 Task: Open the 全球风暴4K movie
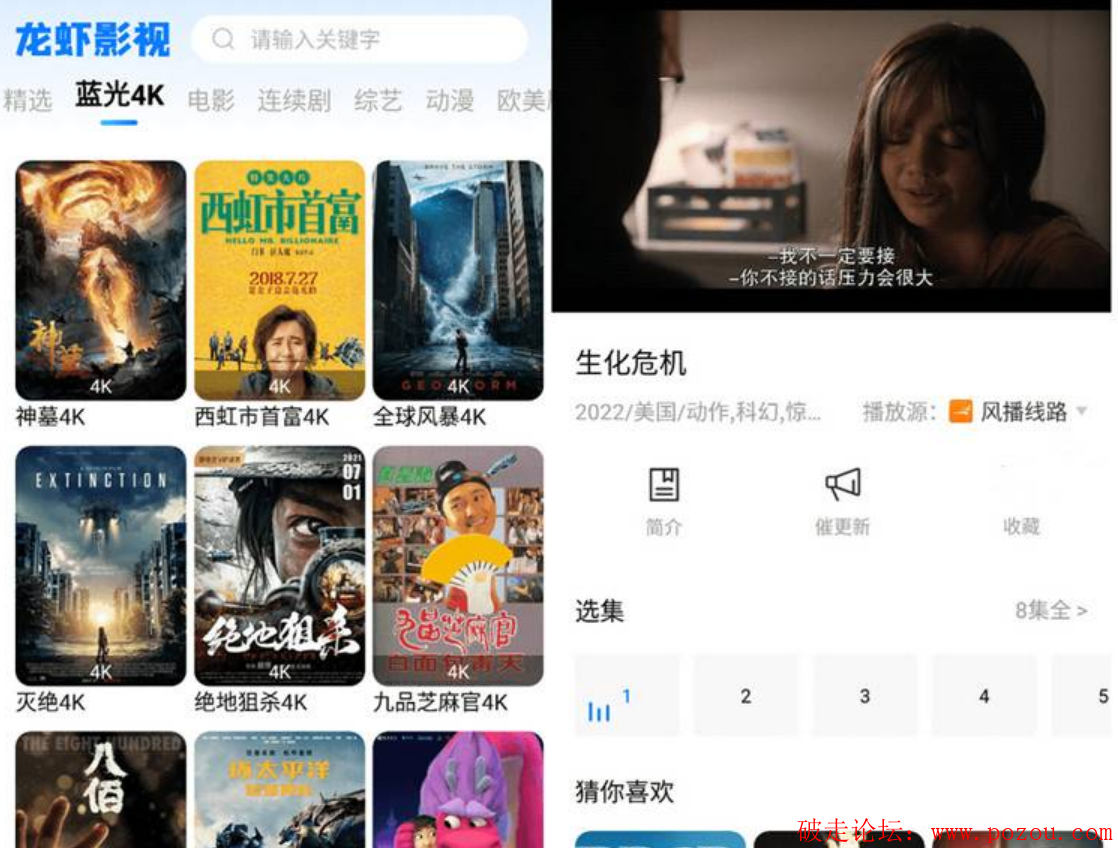point(458,281)
